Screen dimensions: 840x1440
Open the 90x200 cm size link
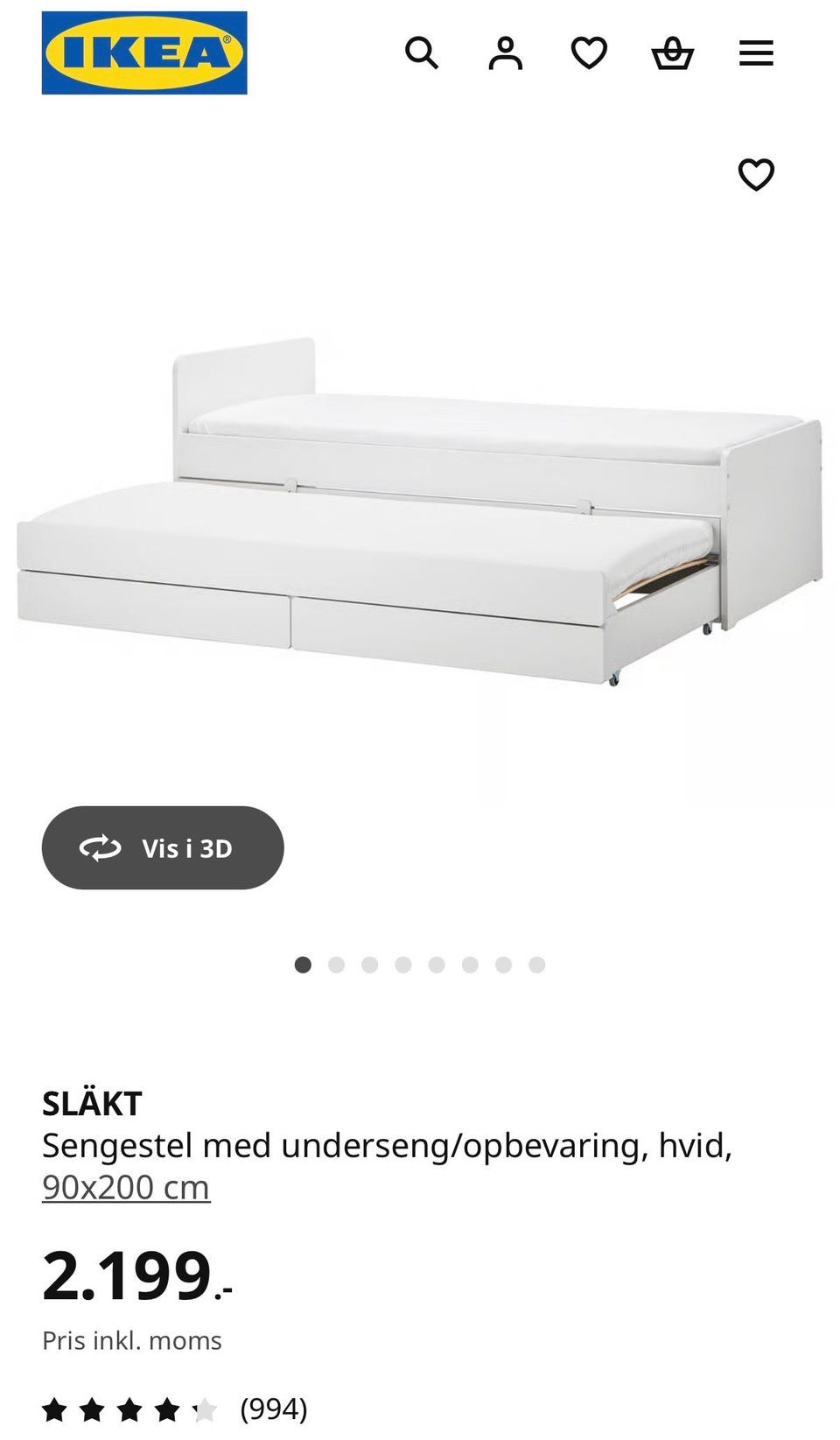click(x=126, y=1187)
